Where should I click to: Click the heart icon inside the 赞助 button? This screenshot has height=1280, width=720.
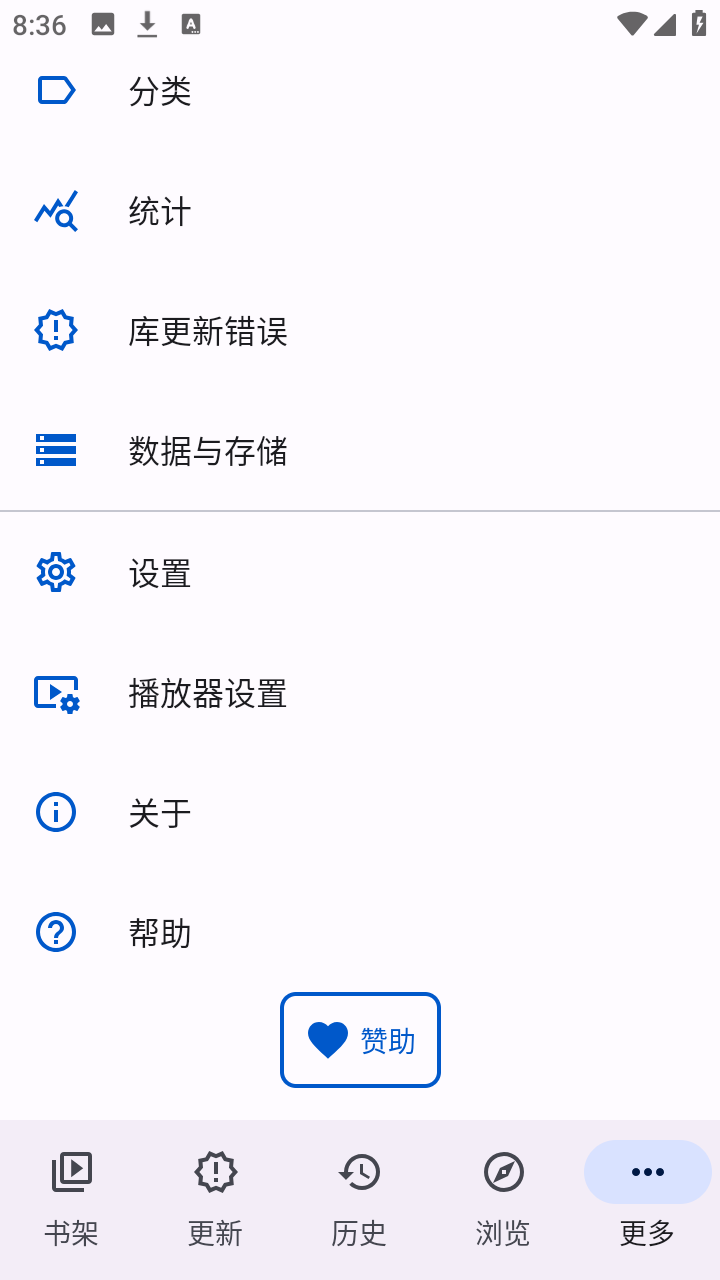pos(327,1039)
